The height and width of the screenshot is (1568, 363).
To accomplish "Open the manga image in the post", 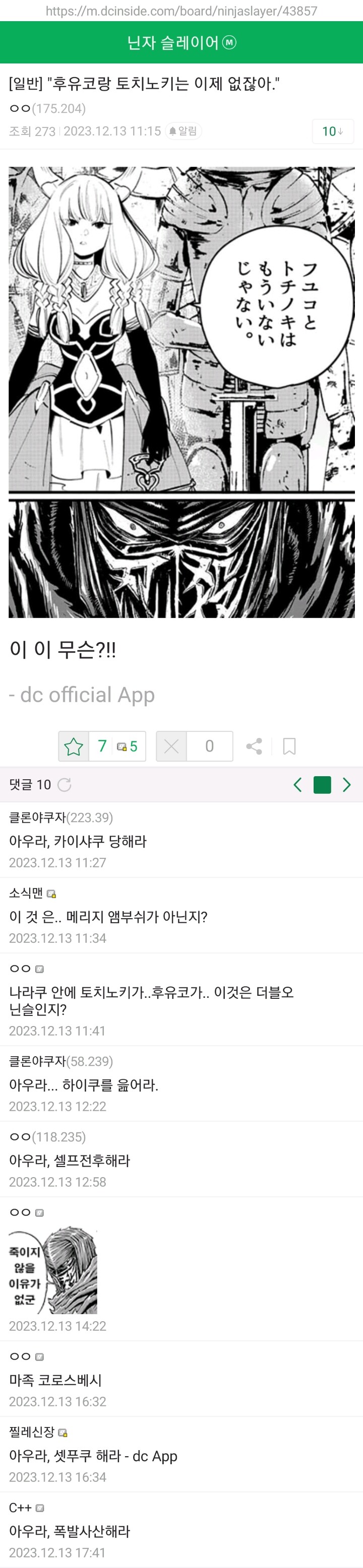I will coord(181,392).
